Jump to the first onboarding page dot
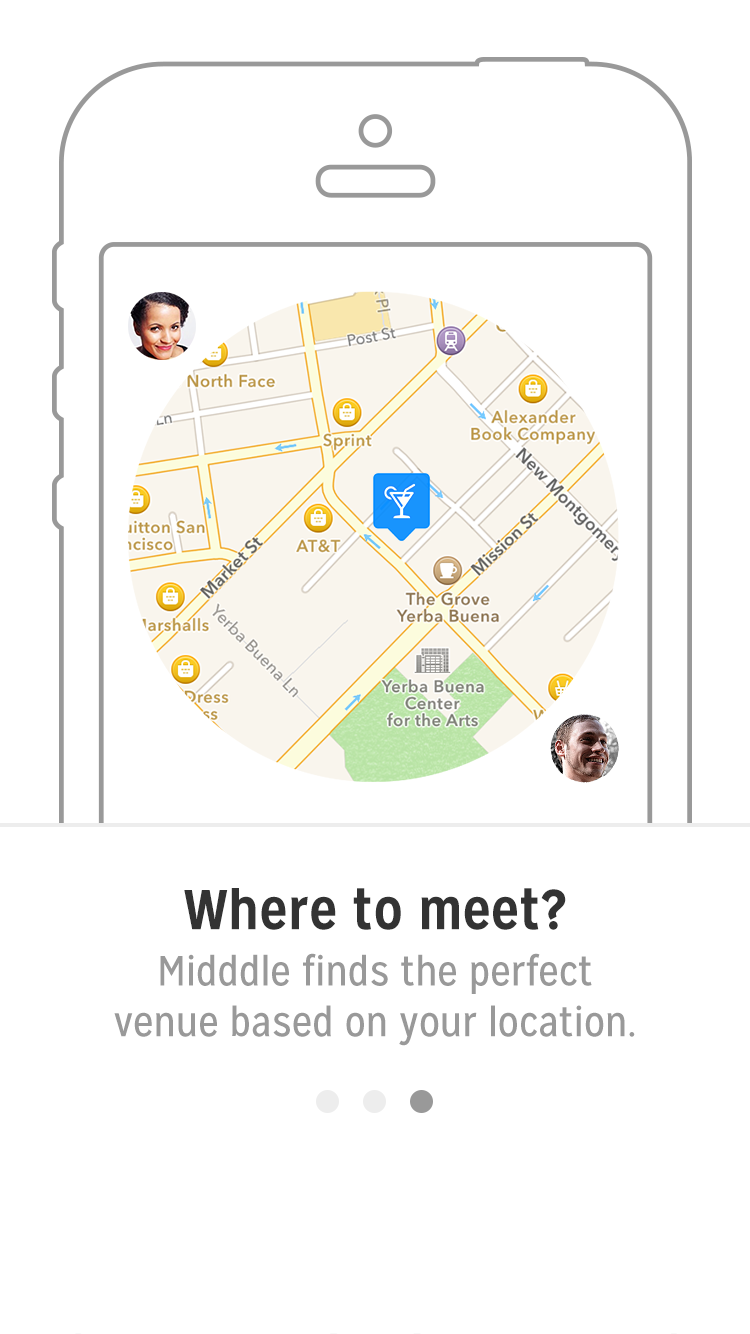This screenshot has width=750, height=1334. [x=327, y=1101]
